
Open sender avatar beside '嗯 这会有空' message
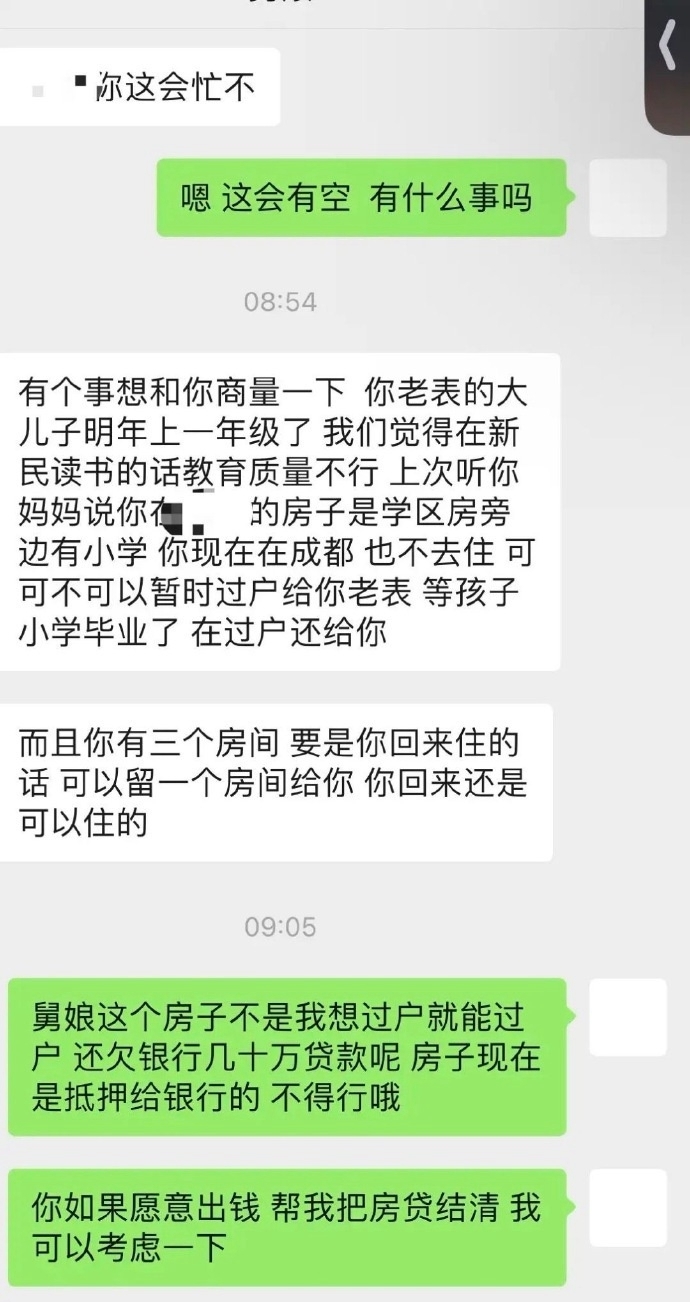628,198
